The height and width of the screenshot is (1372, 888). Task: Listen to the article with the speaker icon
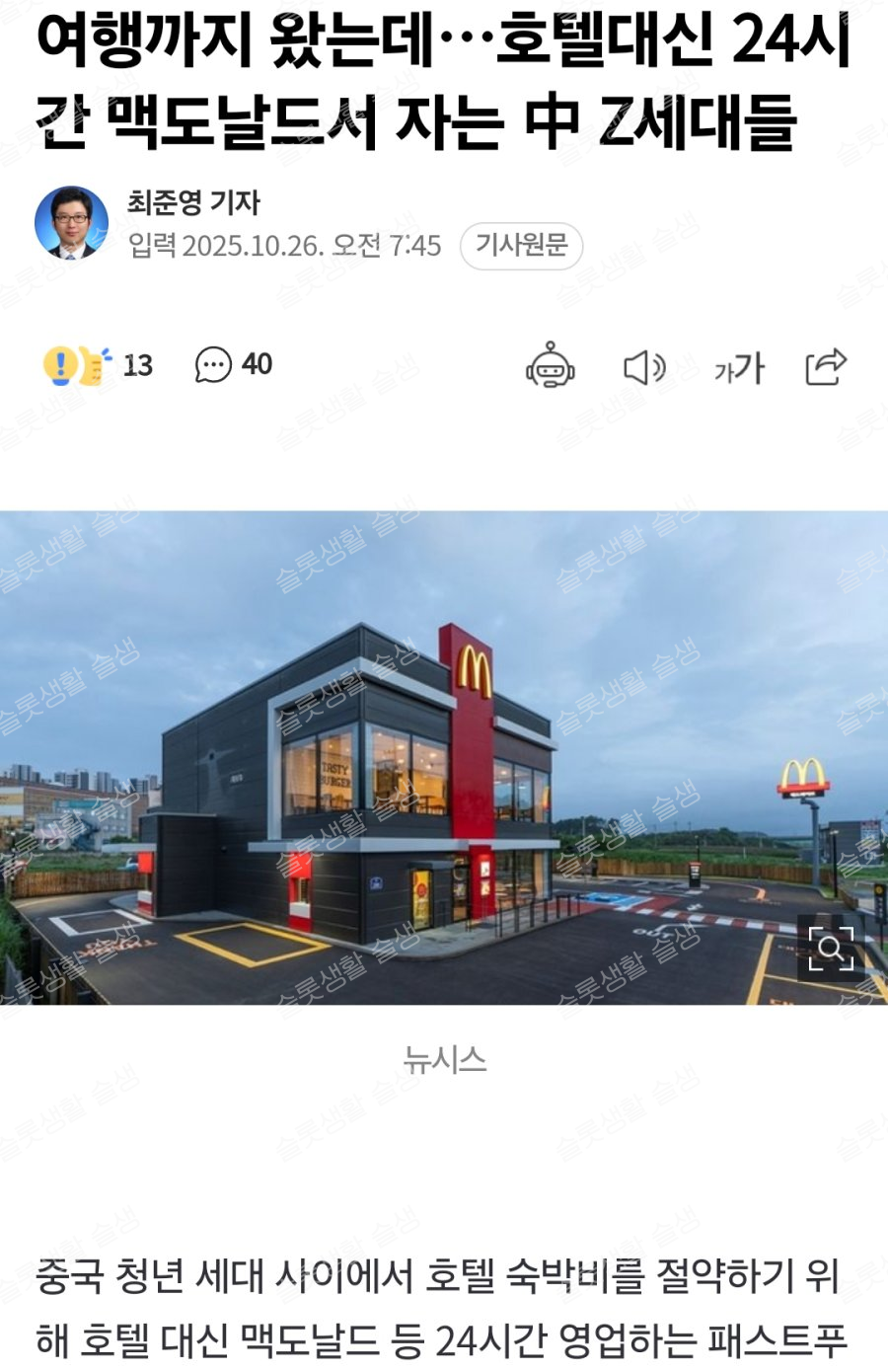644,367
